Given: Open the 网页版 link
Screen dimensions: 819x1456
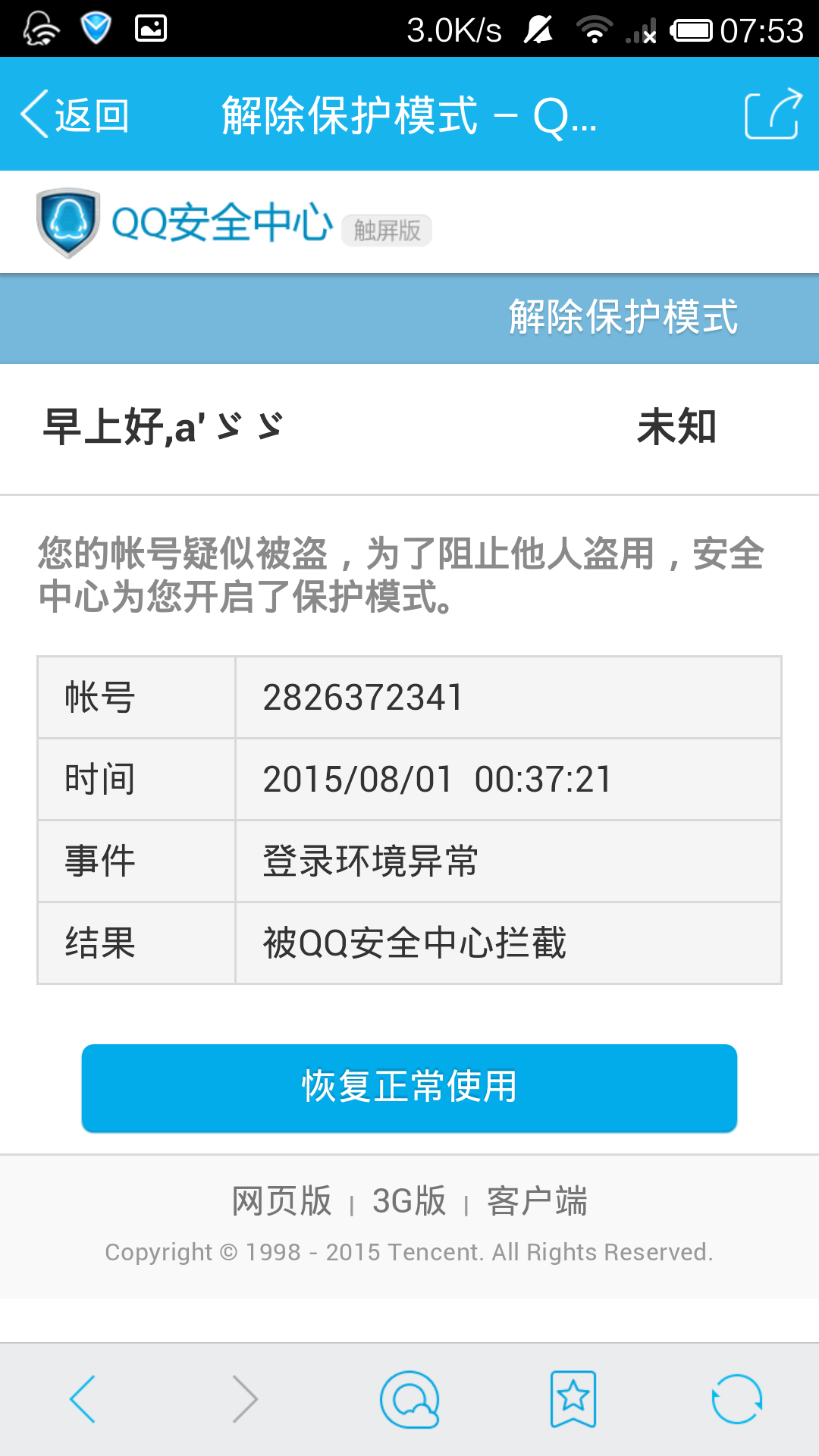Looking at the screenshot, I should (282, 1201).
